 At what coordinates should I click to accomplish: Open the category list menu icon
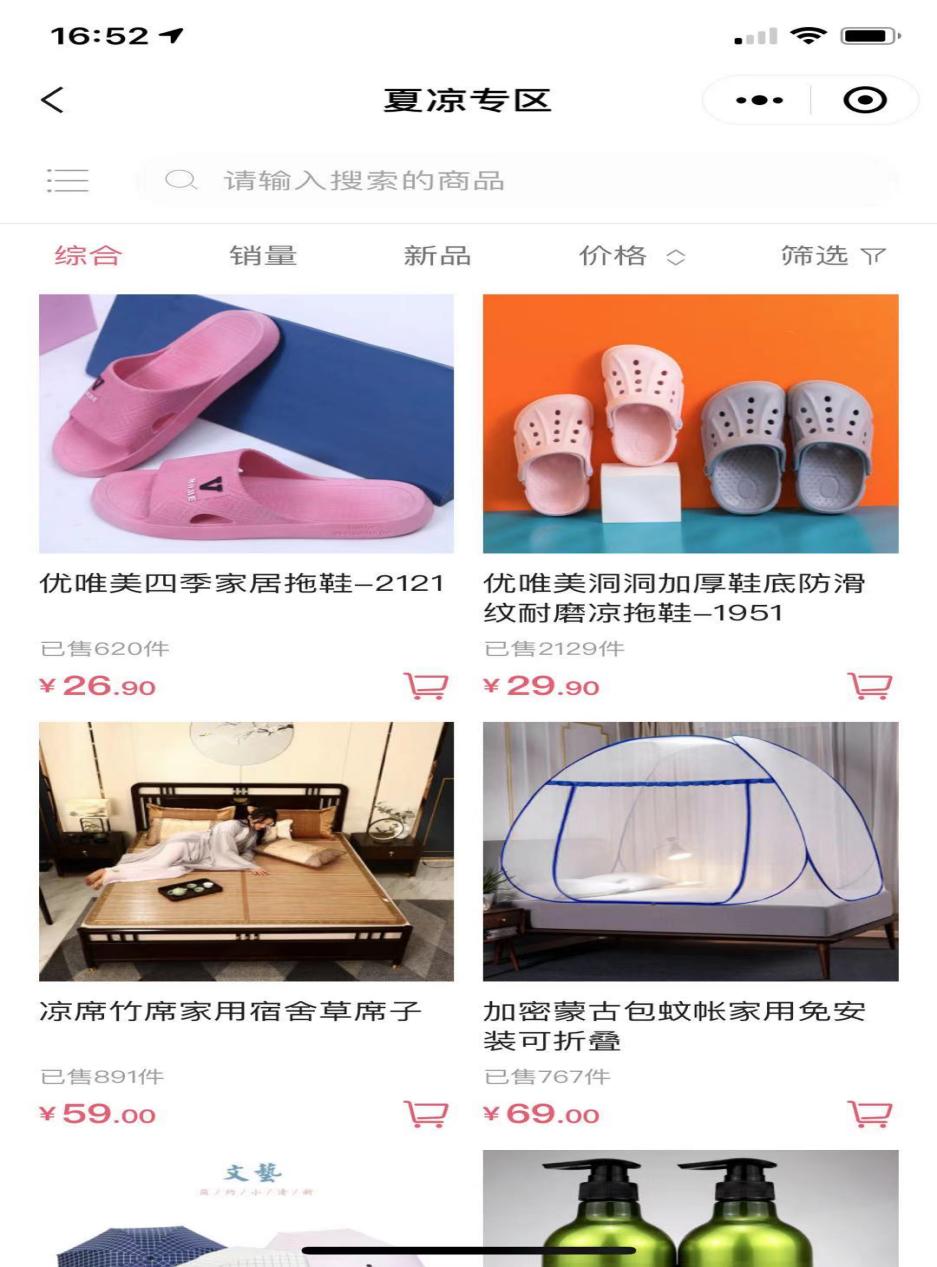[x=68, y=181]
